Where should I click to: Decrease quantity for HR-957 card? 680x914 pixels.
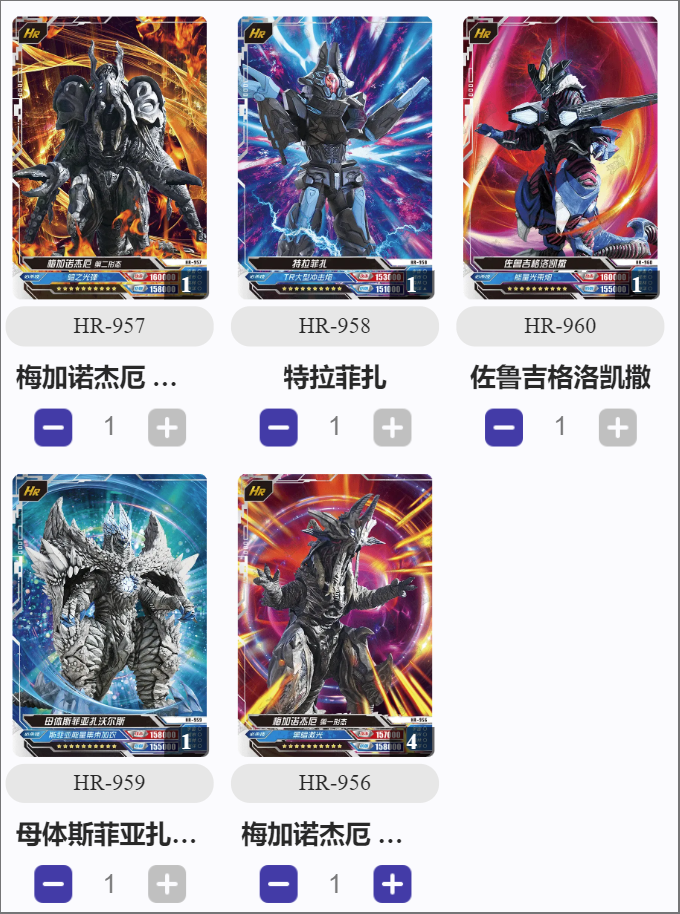tap(54, 428)
